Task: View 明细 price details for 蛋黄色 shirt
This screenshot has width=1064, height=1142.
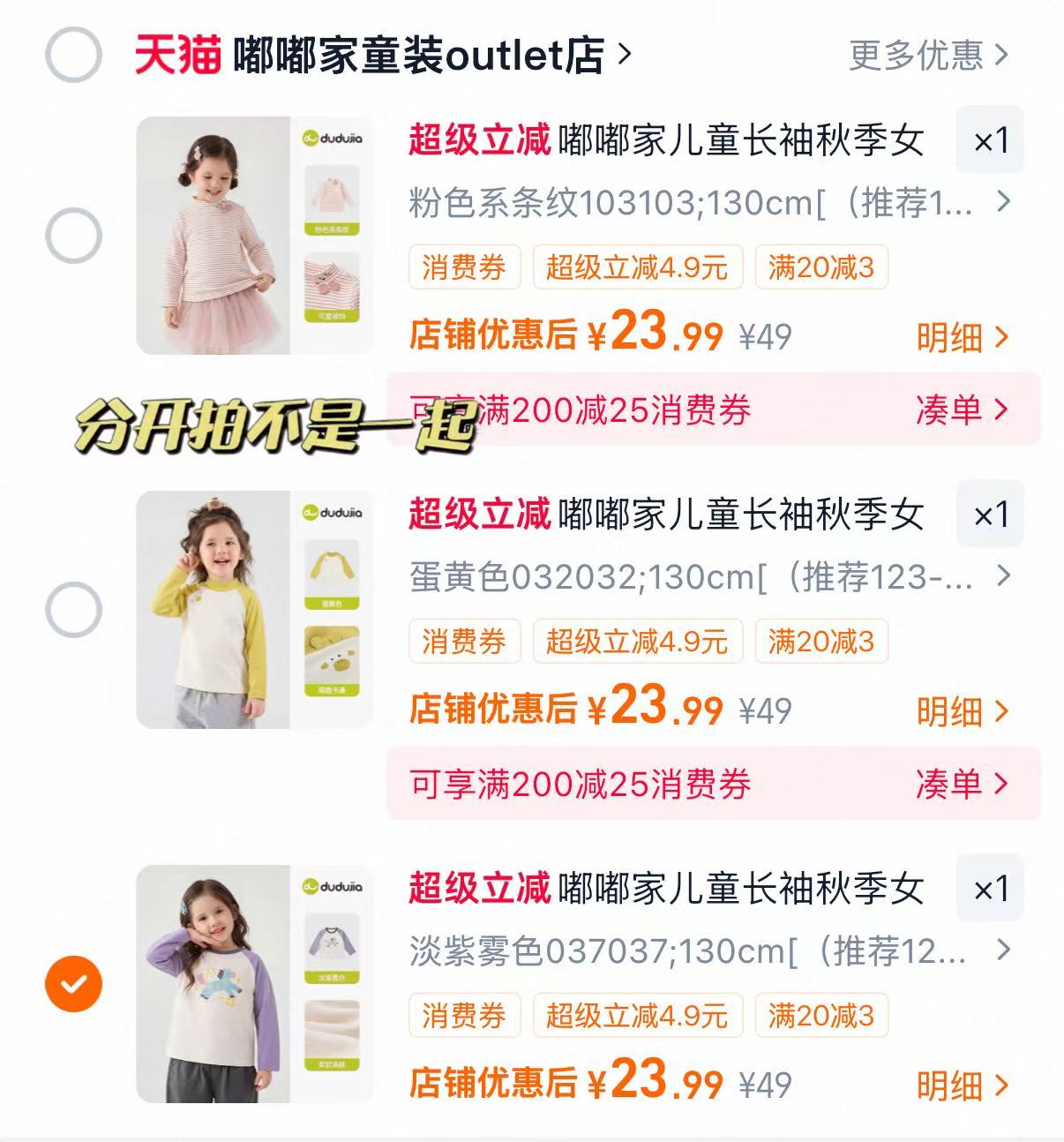Action: point(963,711)
